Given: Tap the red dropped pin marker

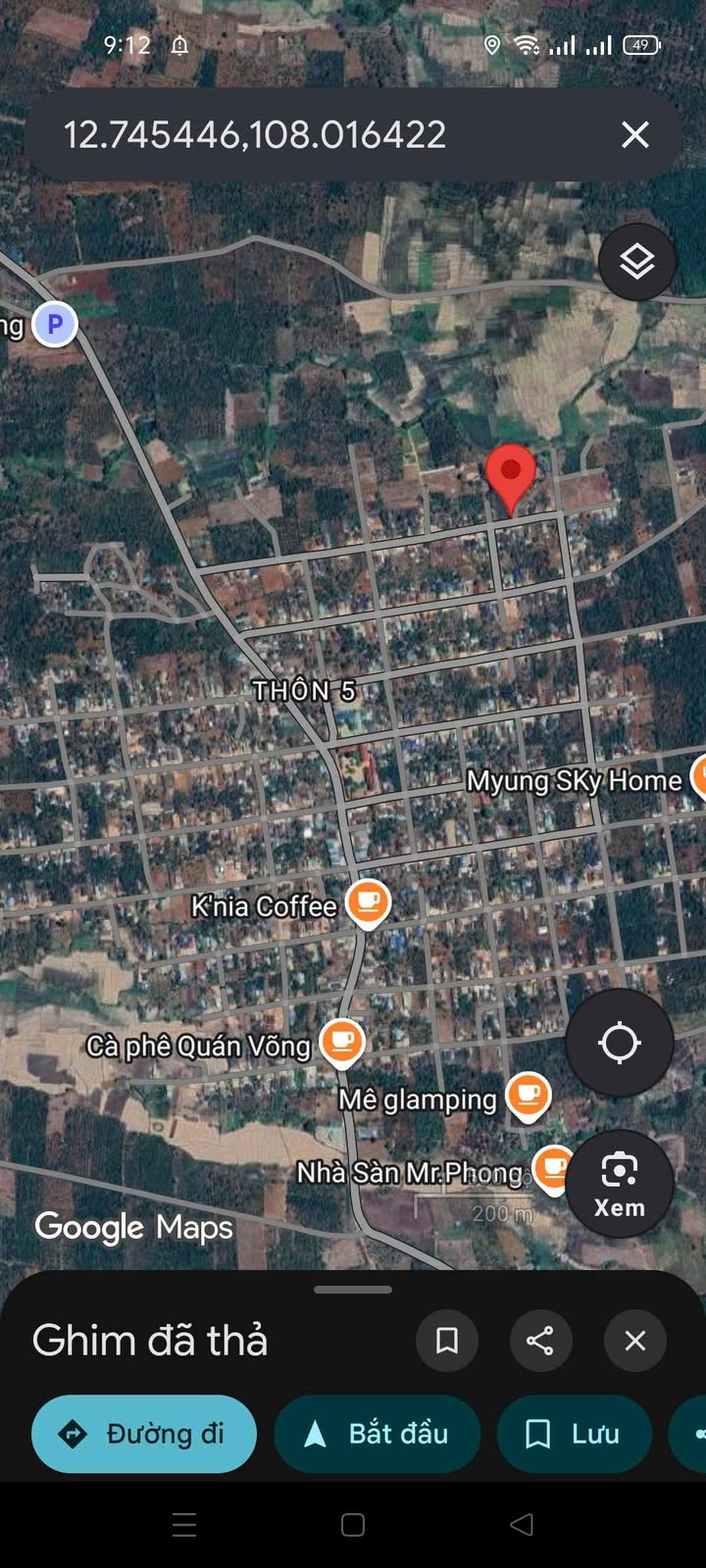Looking at the screenshot, I should 511,475.
